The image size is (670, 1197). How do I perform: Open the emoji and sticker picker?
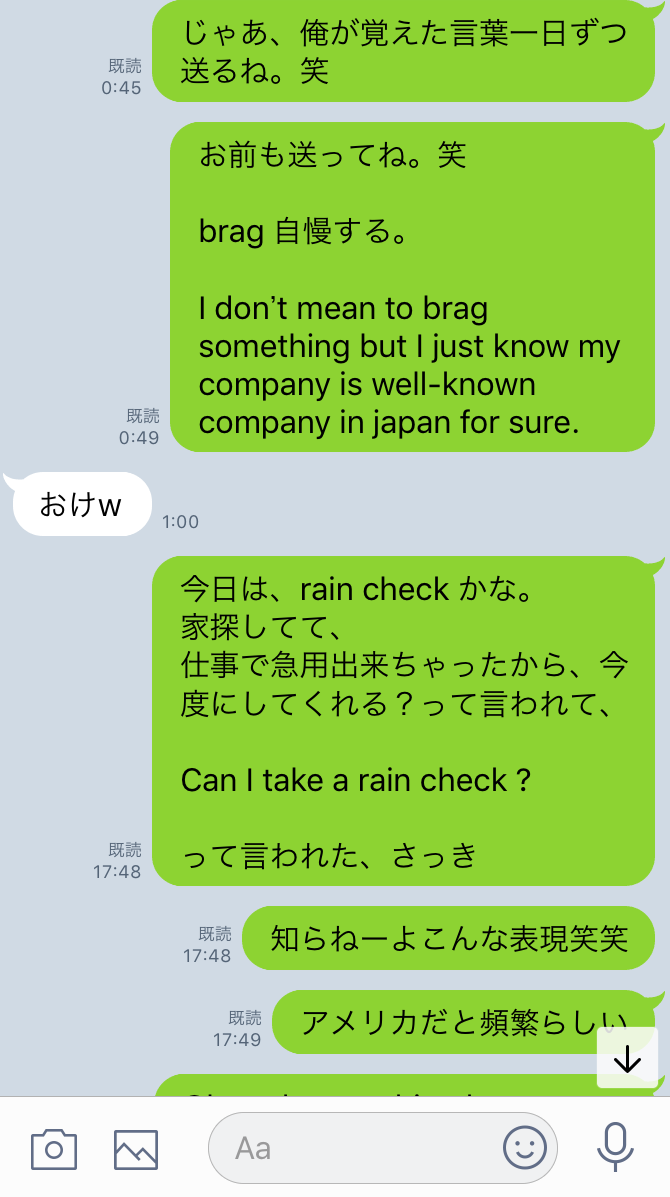tap(525, 1147)
